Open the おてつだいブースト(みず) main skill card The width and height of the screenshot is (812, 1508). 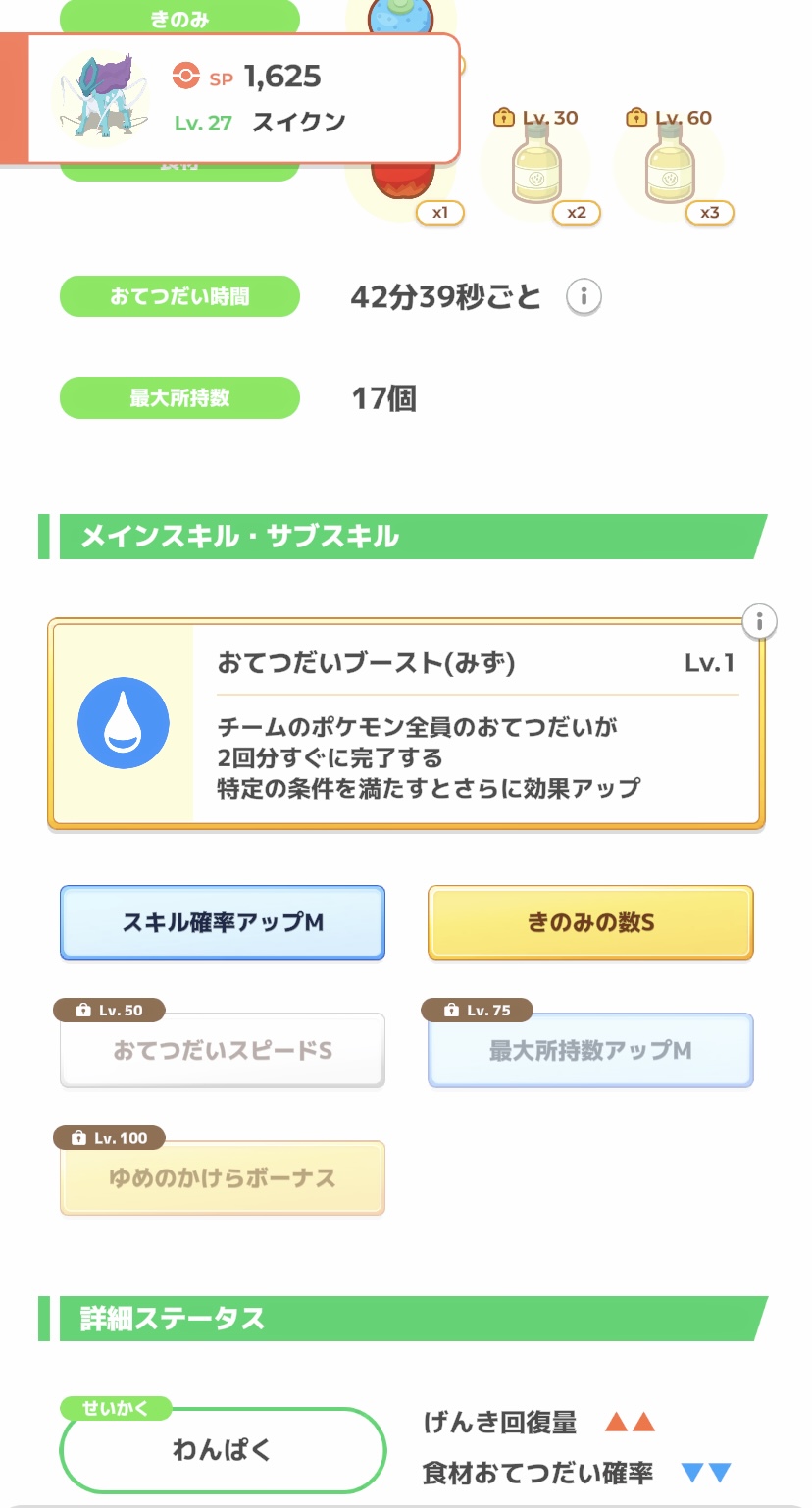coord(406,724)
